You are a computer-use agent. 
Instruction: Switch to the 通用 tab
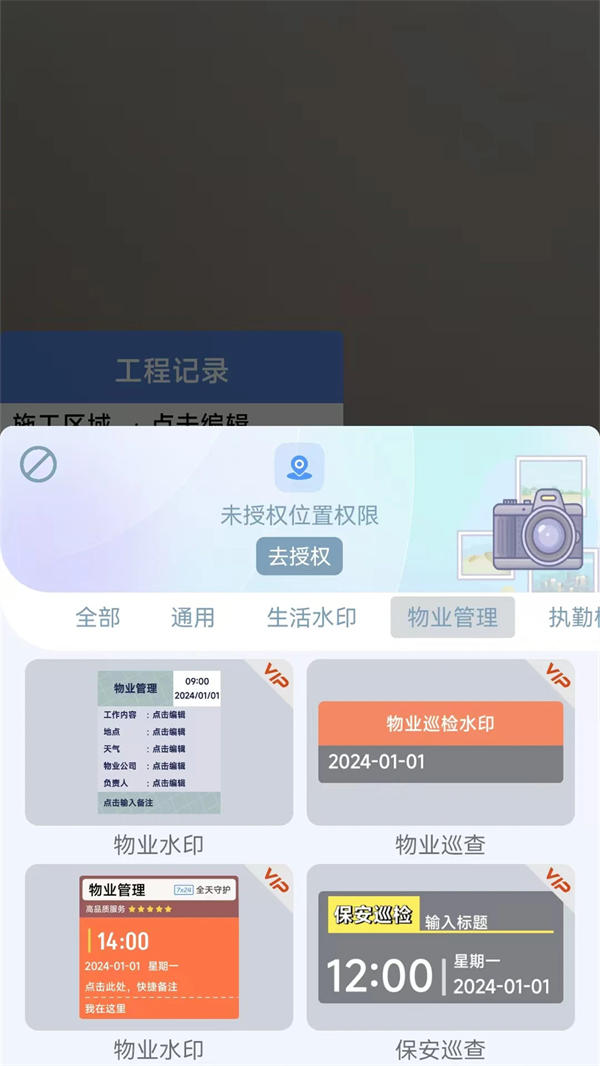tap(192, 617)
